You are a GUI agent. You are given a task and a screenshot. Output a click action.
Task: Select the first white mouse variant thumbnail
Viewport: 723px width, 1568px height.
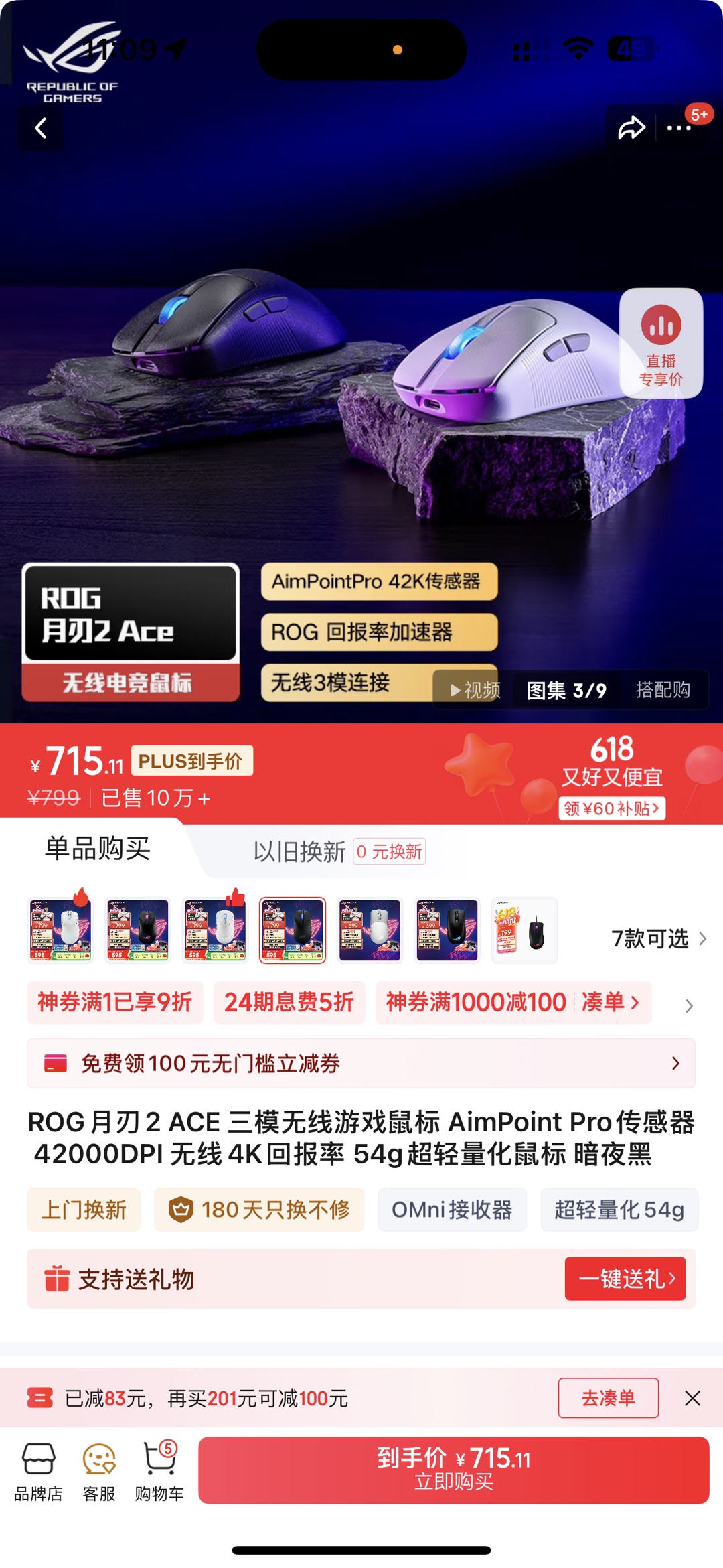point(60,930)
